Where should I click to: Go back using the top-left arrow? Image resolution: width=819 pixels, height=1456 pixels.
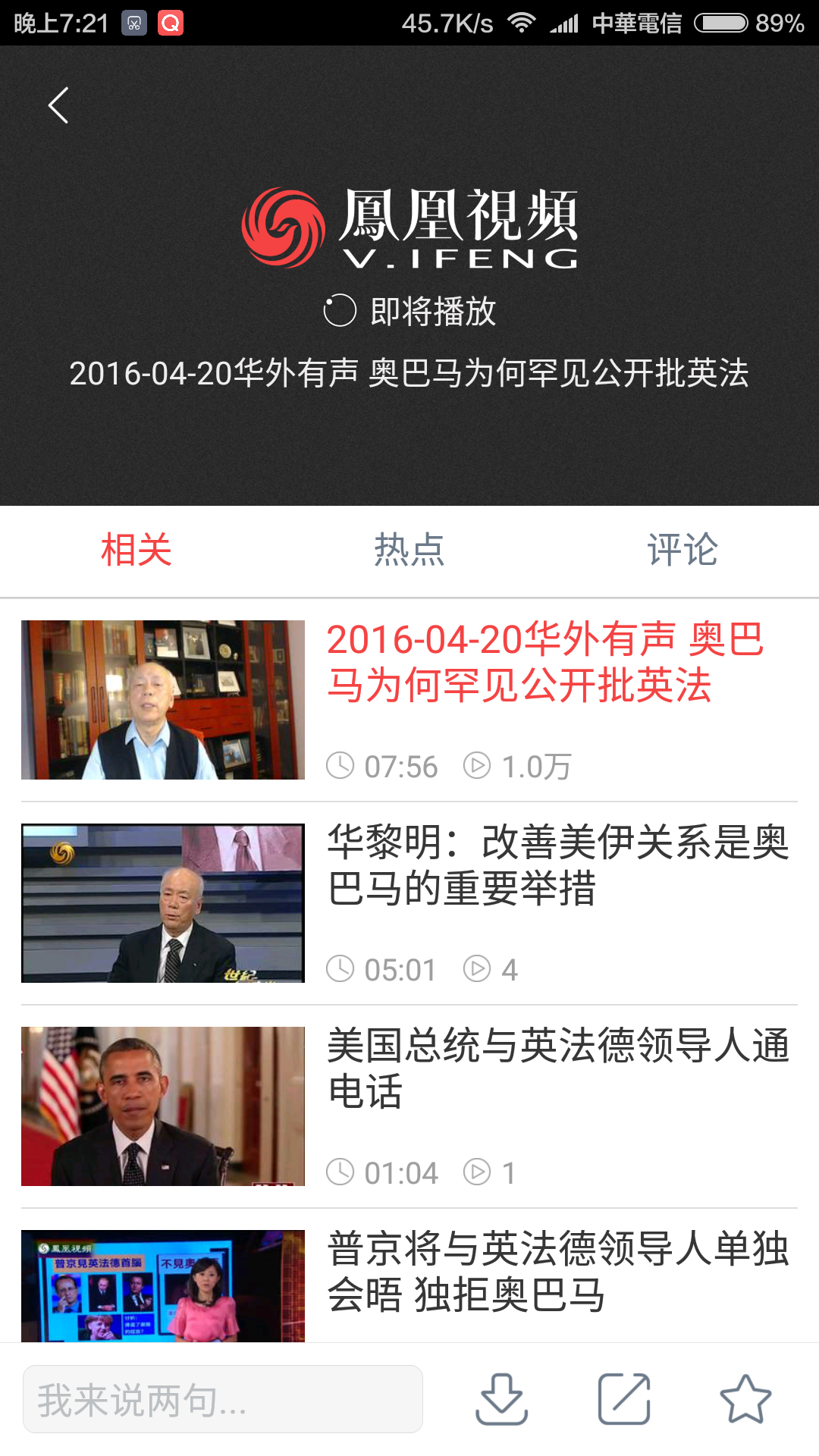[58, 105]
